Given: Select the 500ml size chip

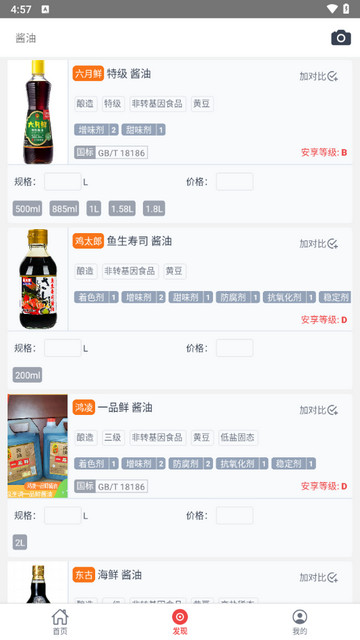Looking at the screenshot, I should coord(27,209).
